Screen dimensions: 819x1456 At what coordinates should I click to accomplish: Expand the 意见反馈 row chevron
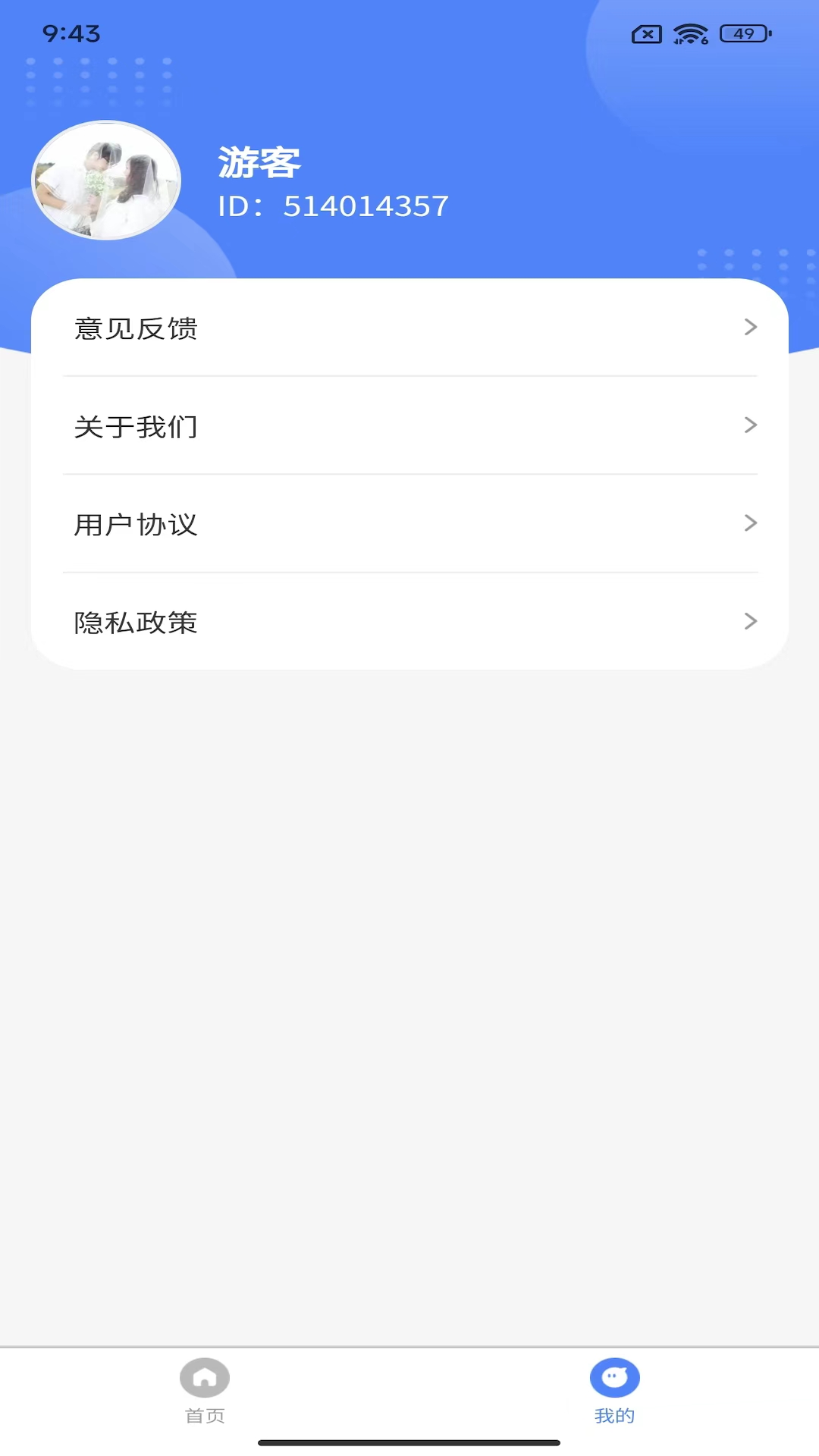click(751, 328)
